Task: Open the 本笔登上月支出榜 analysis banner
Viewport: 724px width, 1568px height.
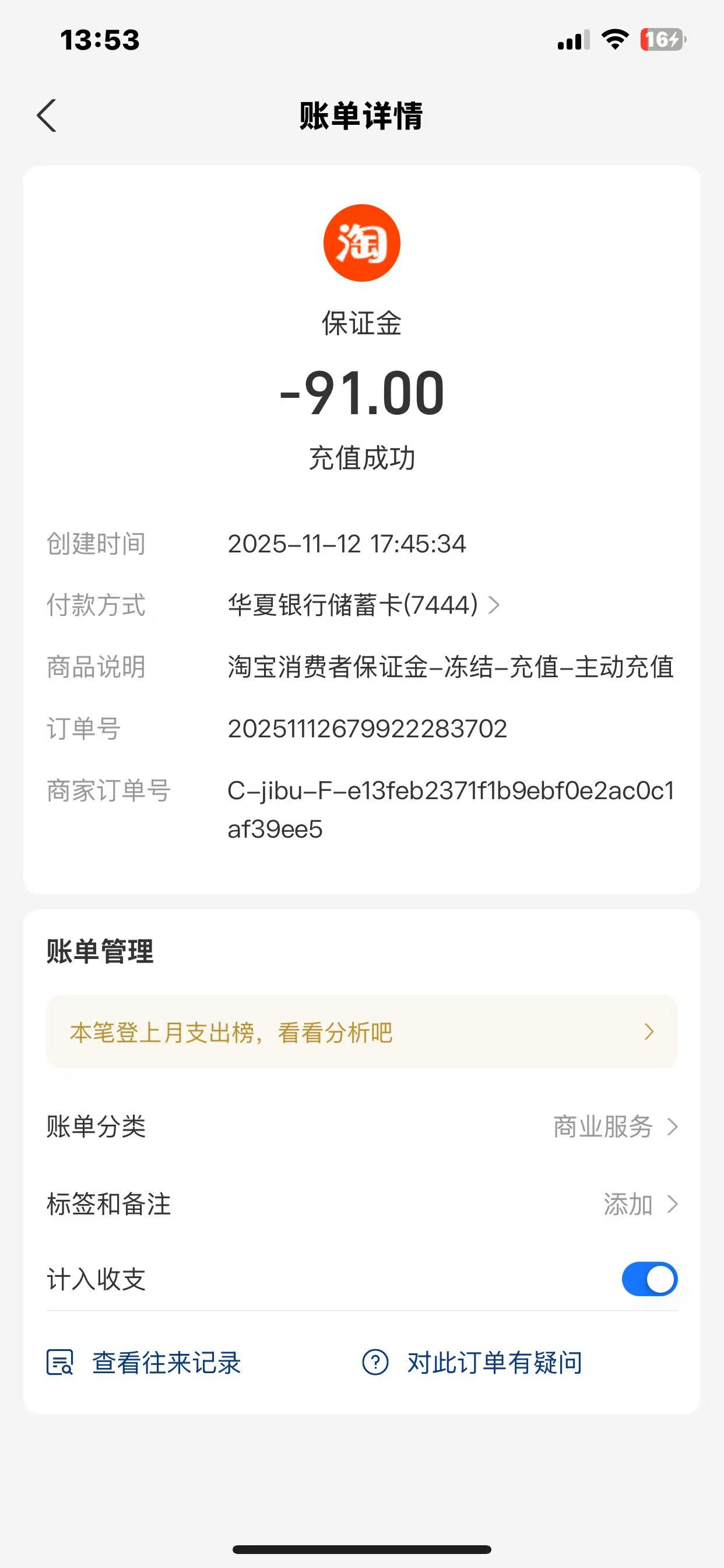Action: click(x=361, y=1032)
